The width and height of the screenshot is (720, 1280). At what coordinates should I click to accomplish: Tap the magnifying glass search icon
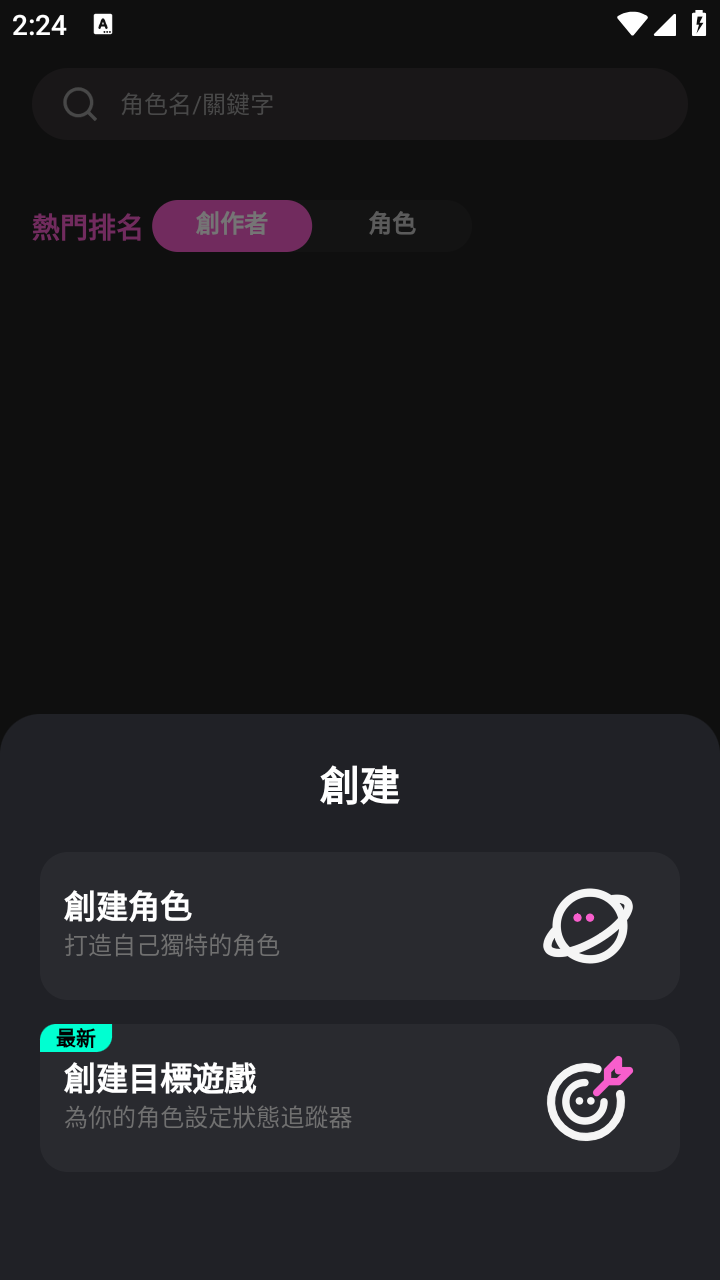point(79,103)
